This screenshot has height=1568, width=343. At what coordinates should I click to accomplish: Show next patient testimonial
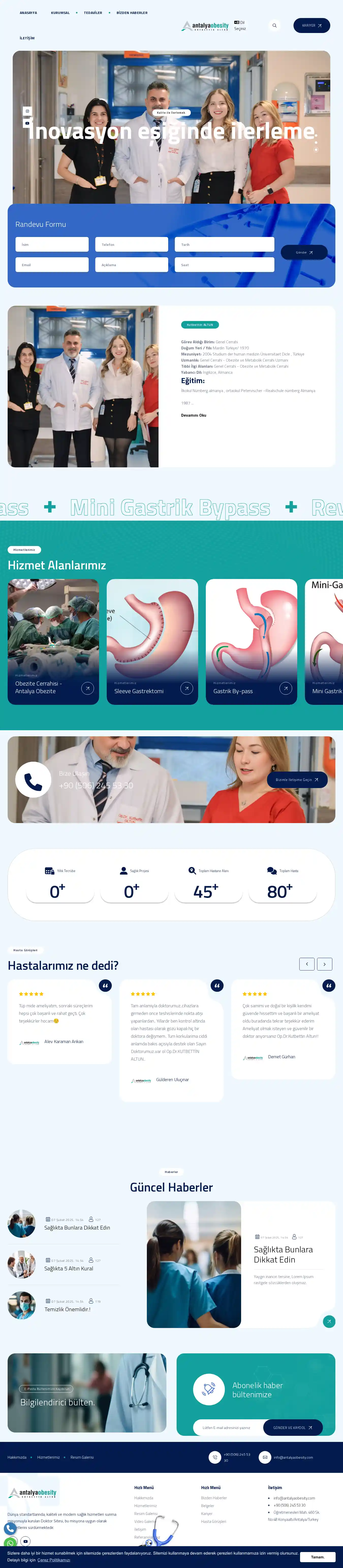point(325,964)
